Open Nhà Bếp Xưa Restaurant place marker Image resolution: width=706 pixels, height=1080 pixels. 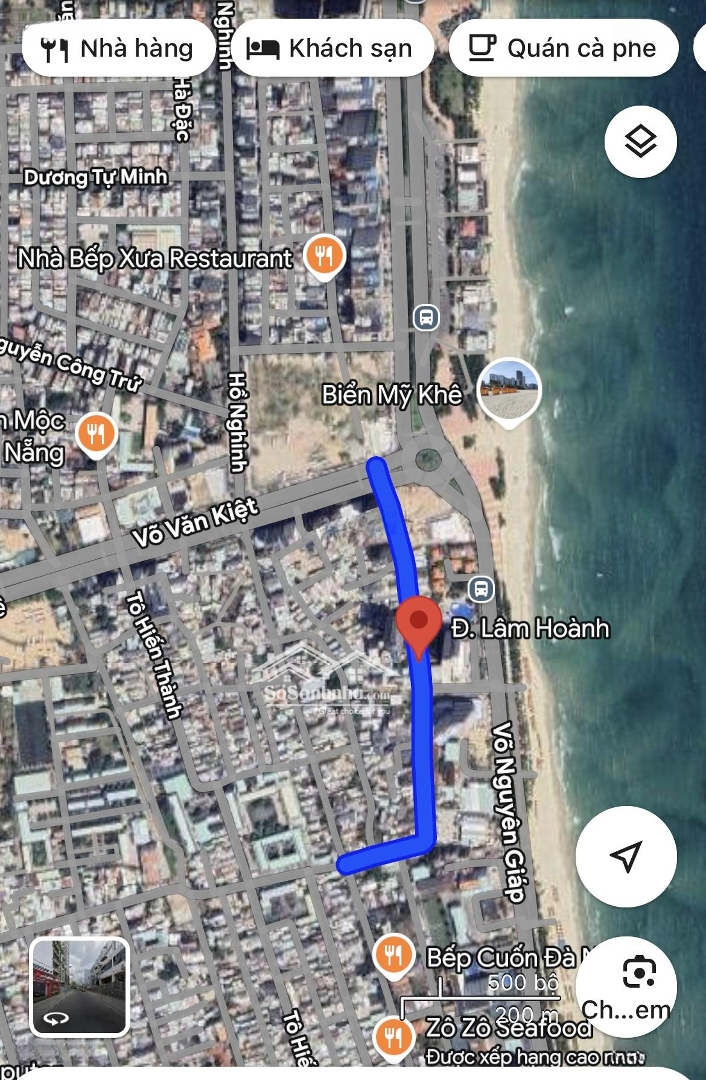coord(323,257)
